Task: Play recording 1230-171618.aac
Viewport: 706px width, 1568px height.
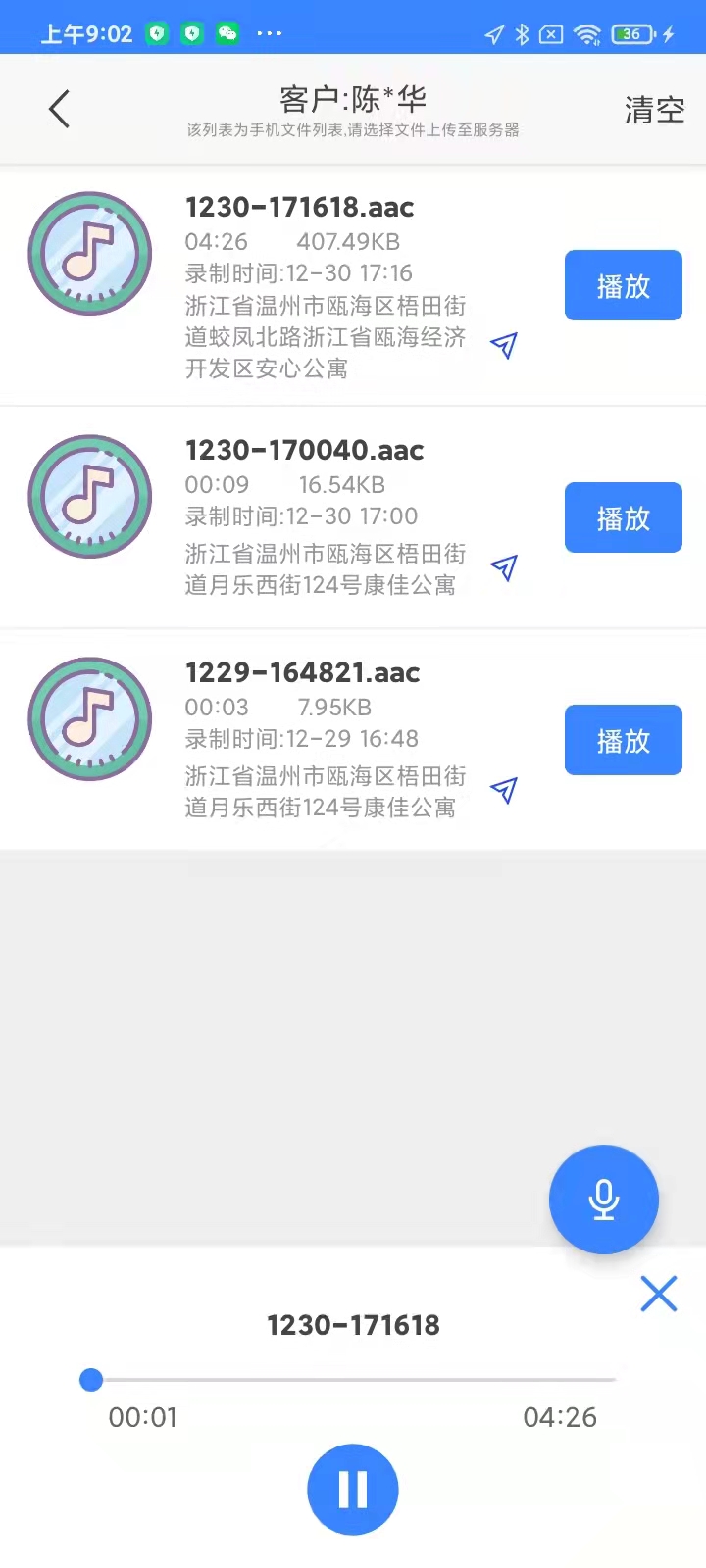Action: pyautogui.click(x=623, y=285)
